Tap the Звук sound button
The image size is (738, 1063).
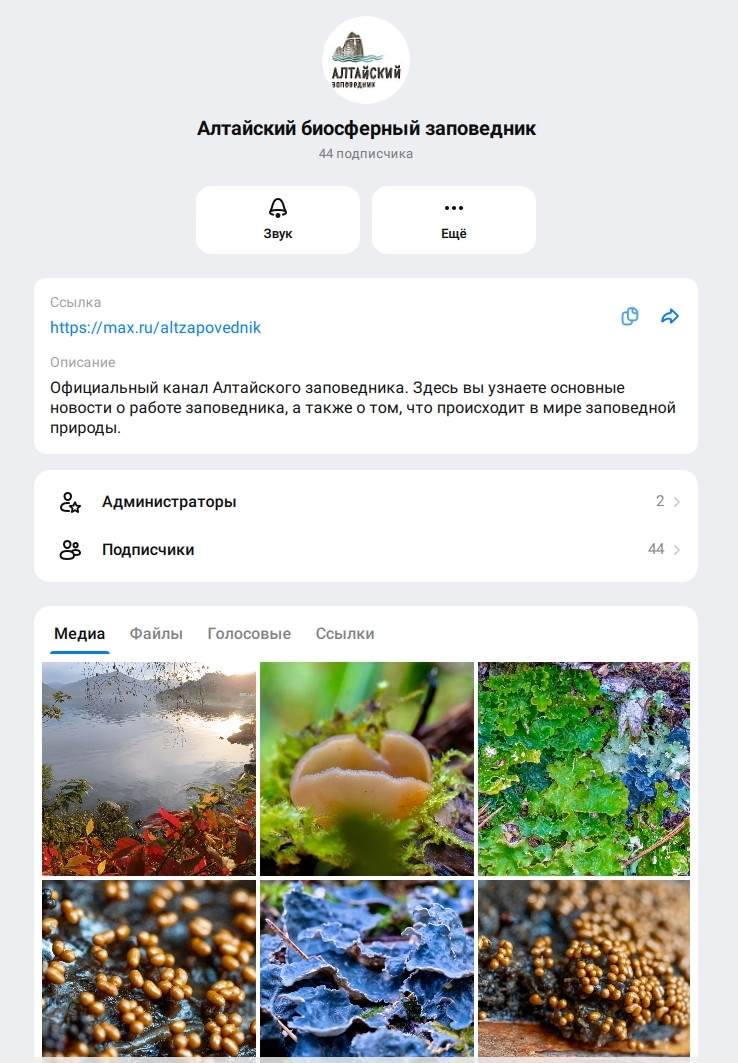pyautogui.click(x=278, y=219)
